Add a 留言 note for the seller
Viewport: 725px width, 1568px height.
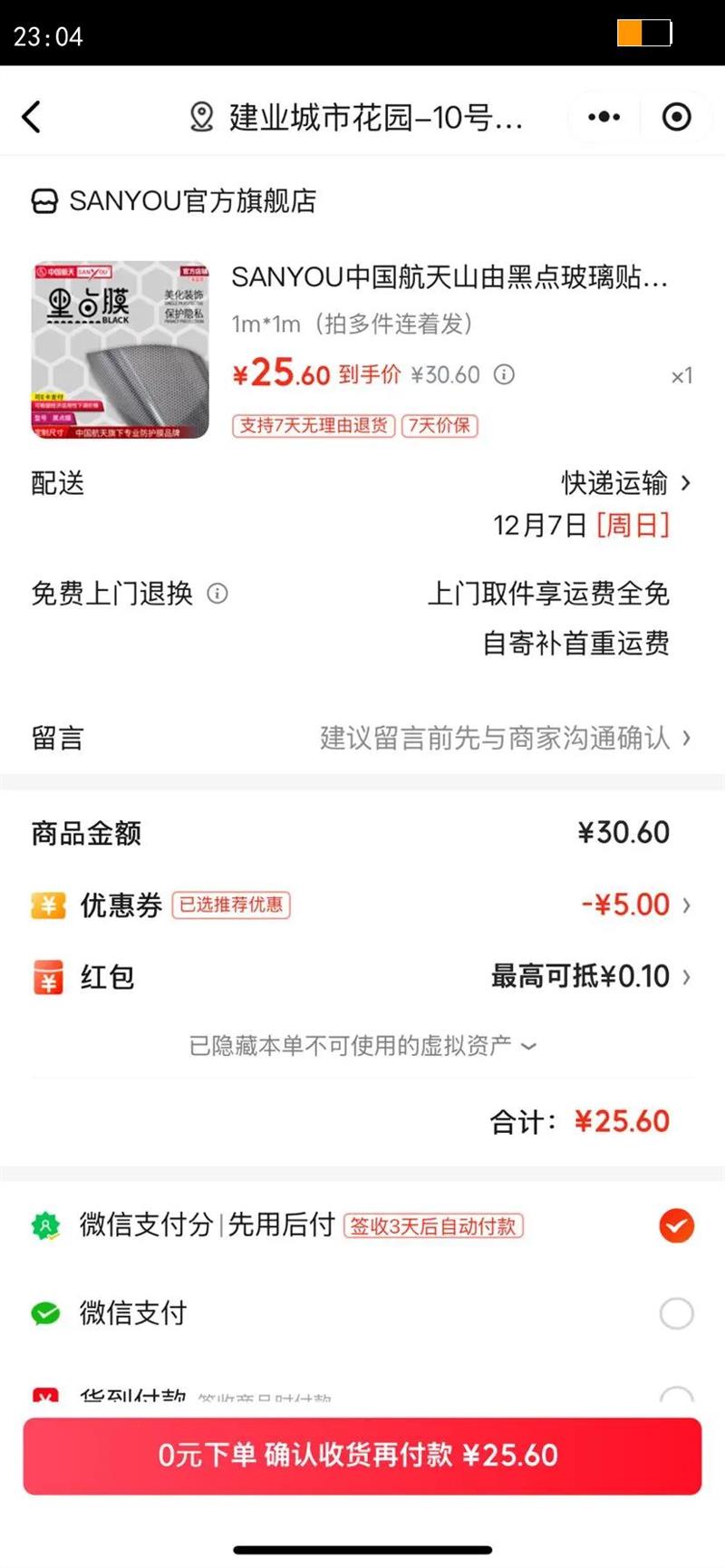[x=503, y=738]
